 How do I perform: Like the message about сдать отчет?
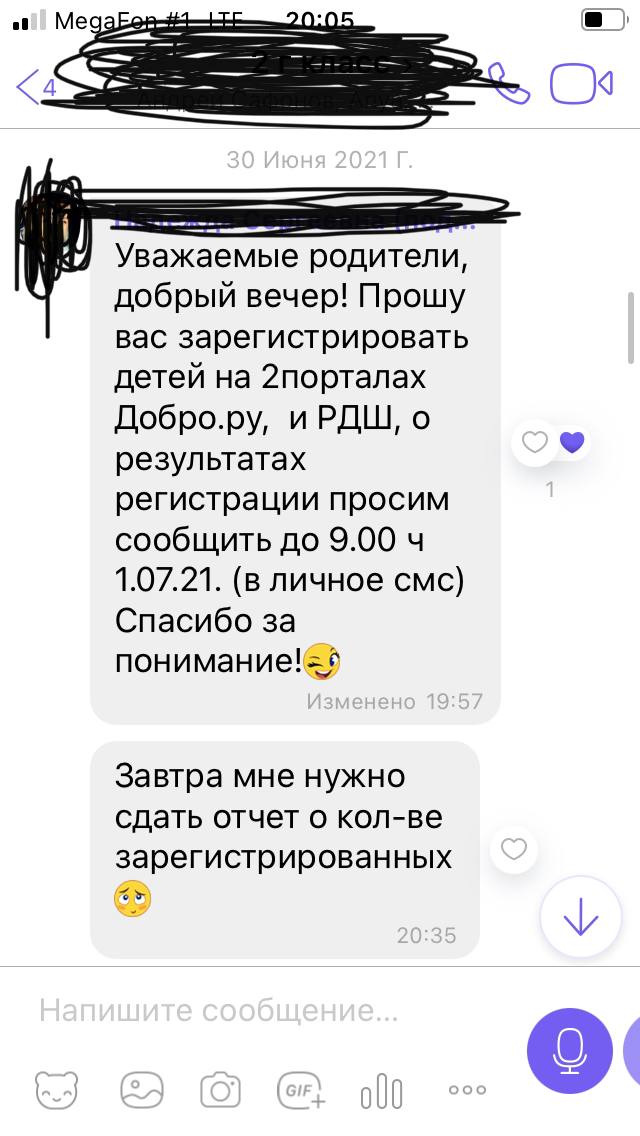(513, 850)
